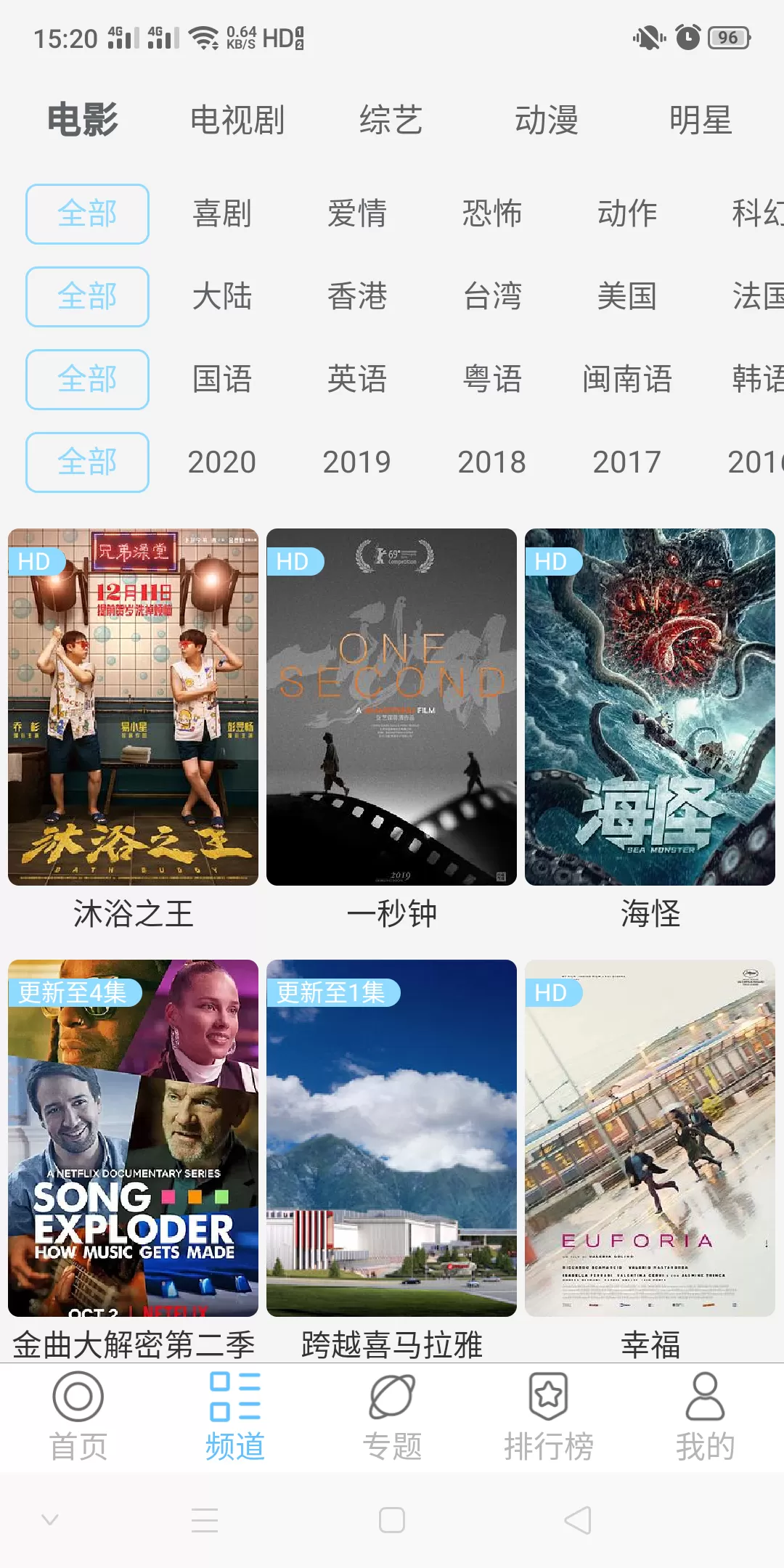Select the 2019 year filter
Screen dimensions: 784x1568
pyautogui.click(x=357, y=462)
